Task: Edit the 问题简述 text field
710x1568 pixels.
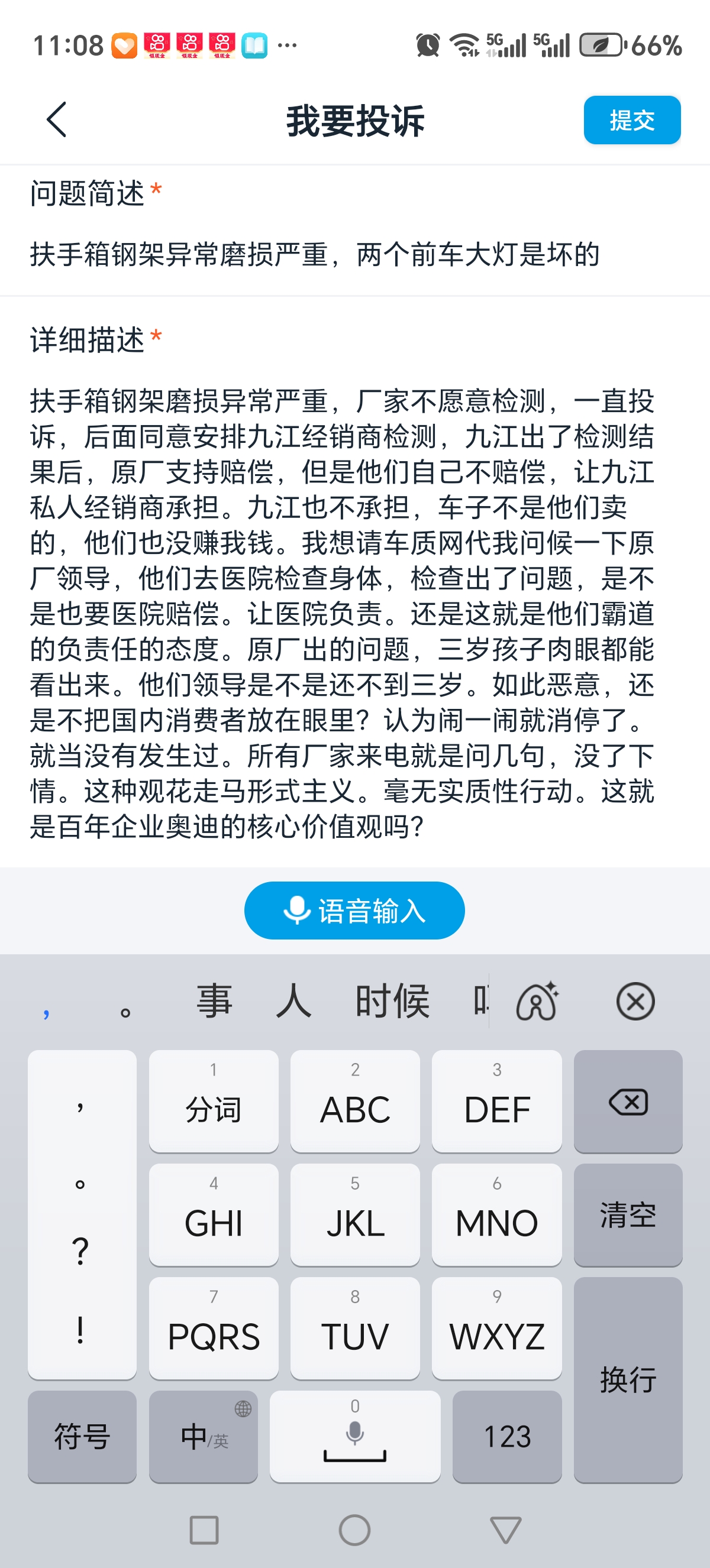Action: coord(314,254)
